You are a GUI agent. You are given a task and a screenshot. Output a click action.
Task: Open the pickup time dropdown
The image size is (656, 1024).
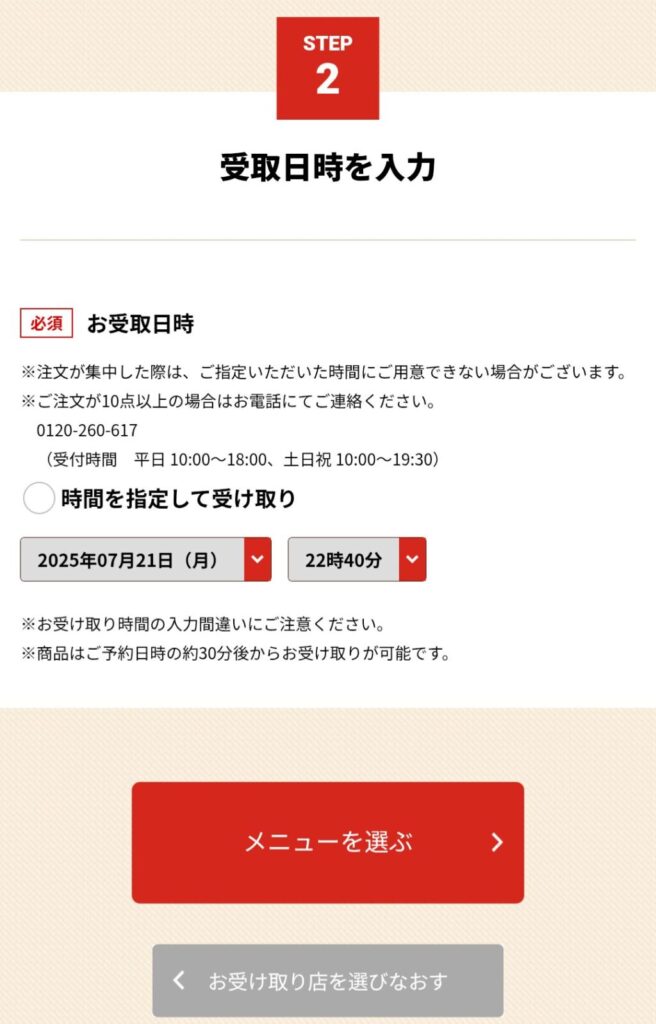(x=357, y=560)
